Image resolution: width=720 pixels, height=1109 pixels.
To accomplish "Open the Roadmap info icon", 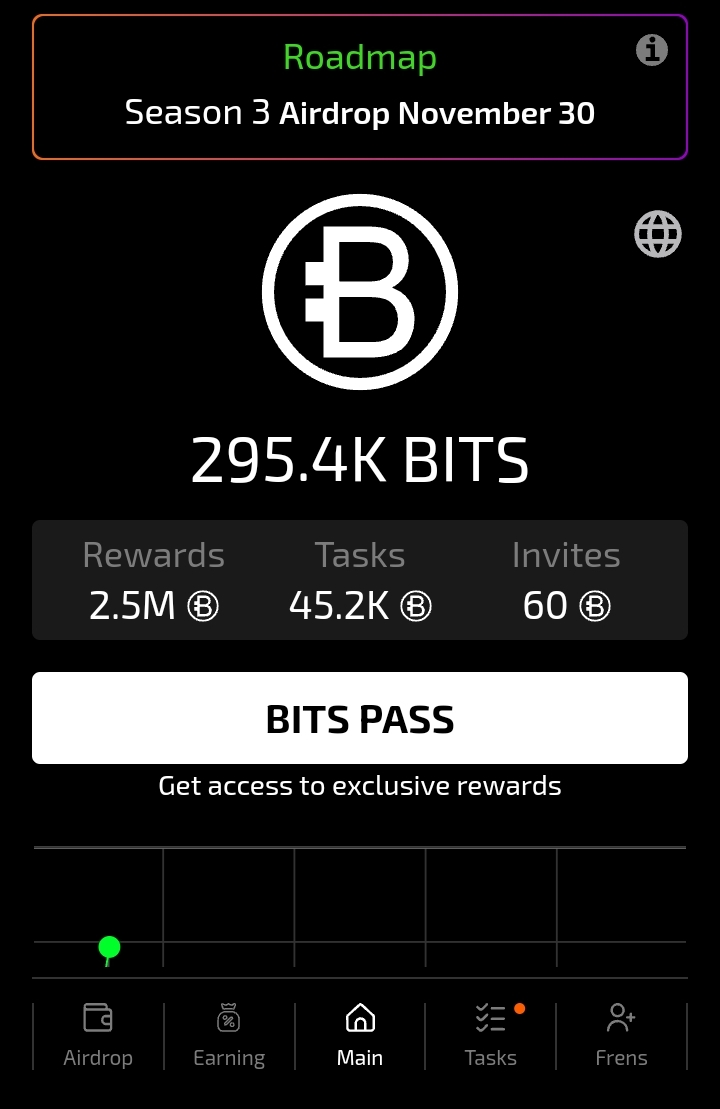I will point(652,49).
